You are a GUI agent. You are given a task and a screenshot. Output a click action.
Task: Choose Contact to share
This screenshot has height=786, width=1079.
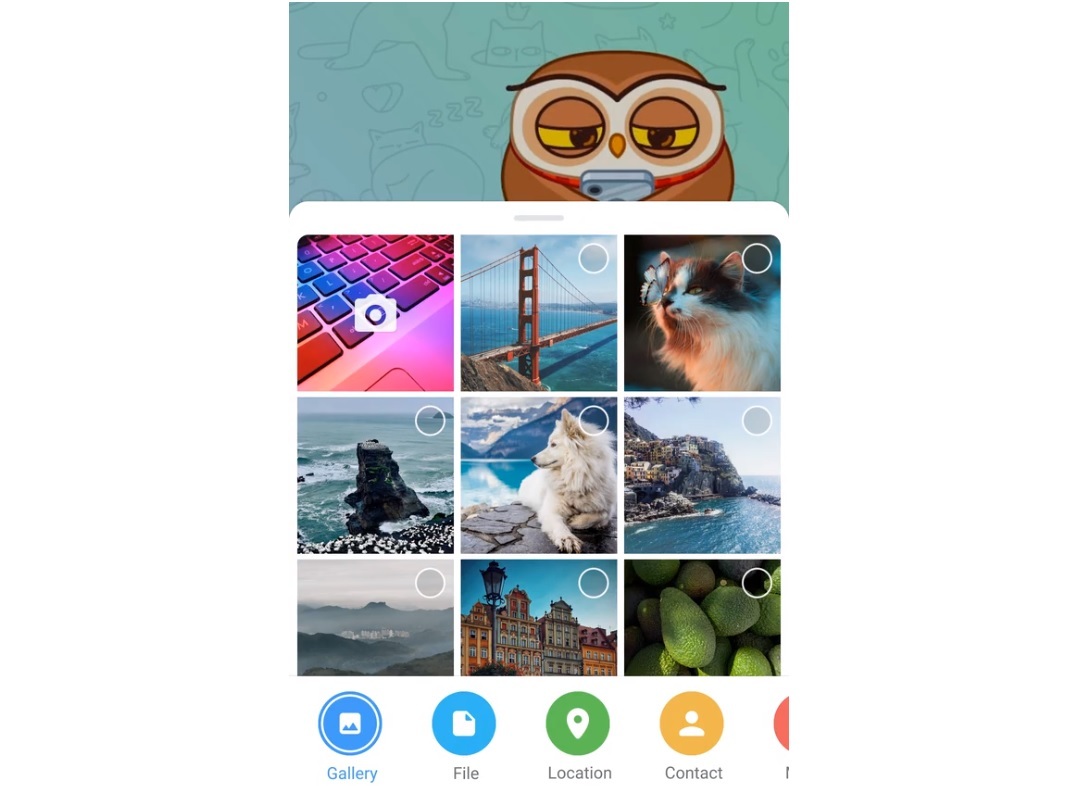pyautogui.click(x=692, y=723)
